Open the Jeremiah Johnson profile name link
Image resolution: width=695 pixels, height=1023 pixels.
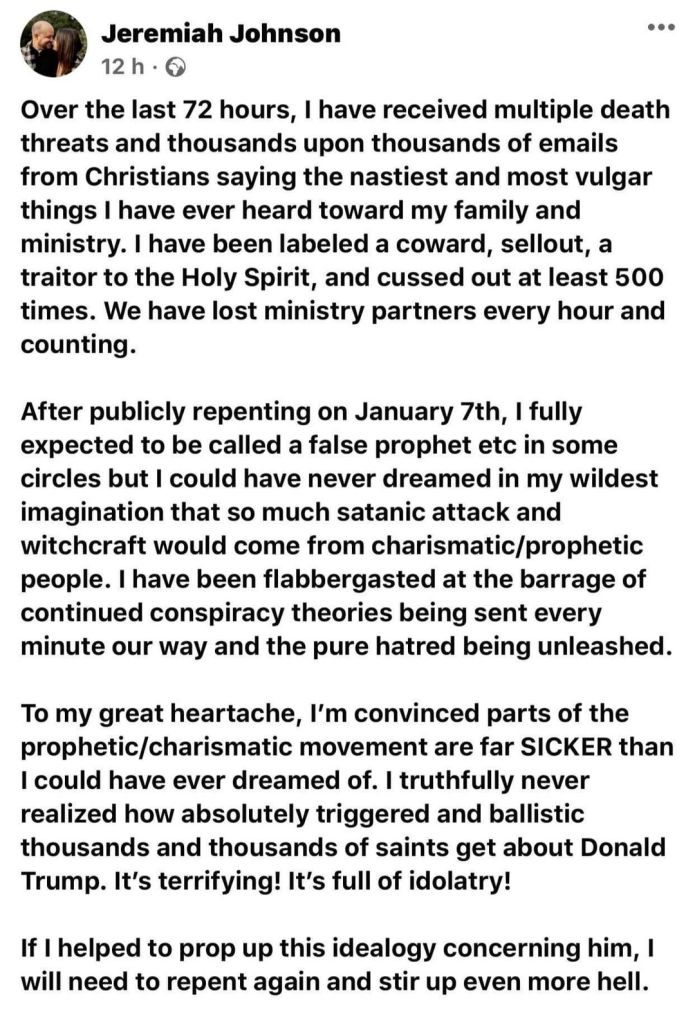click(x=220, y=33)
